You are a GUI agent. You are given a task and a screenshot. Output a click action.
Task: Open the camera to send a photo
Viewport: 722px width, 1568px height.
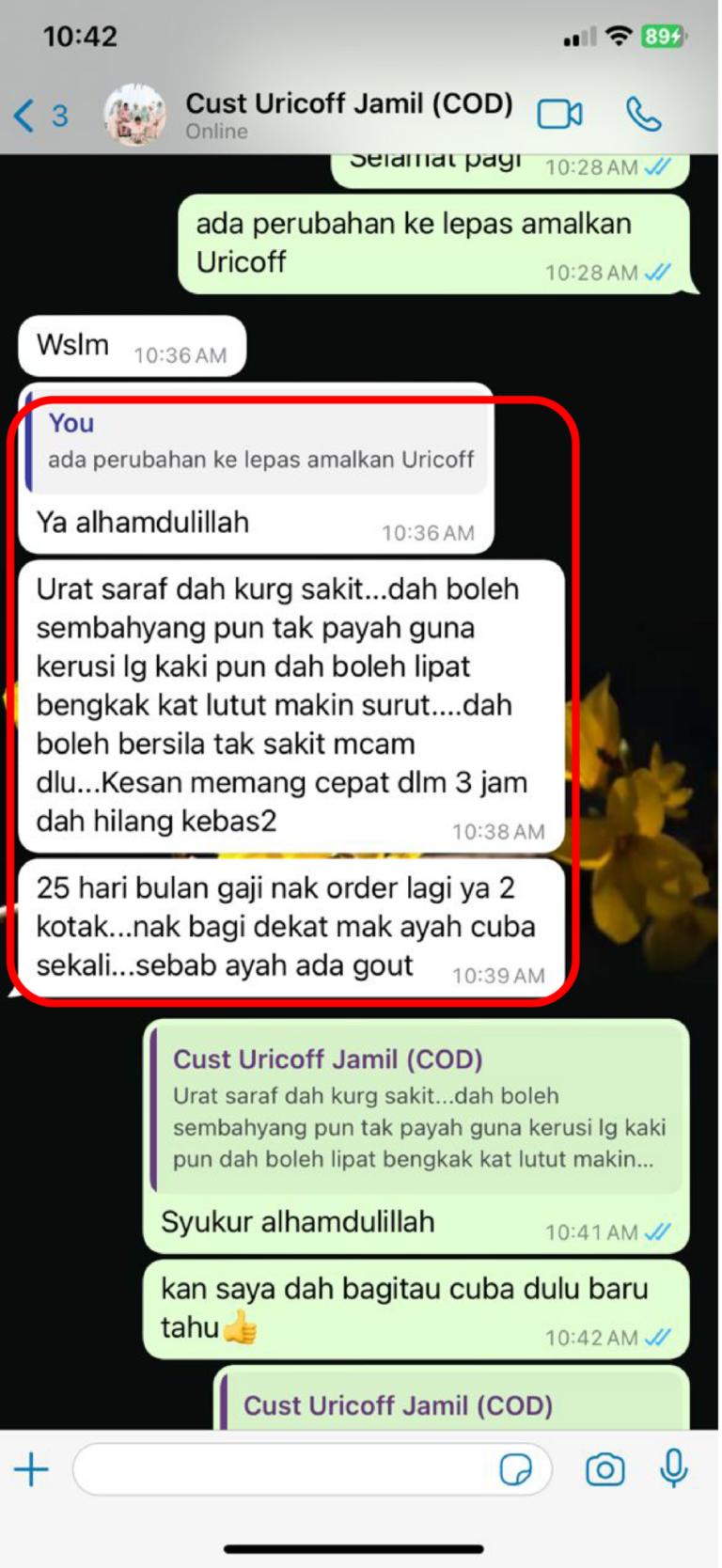point(604,1468)
